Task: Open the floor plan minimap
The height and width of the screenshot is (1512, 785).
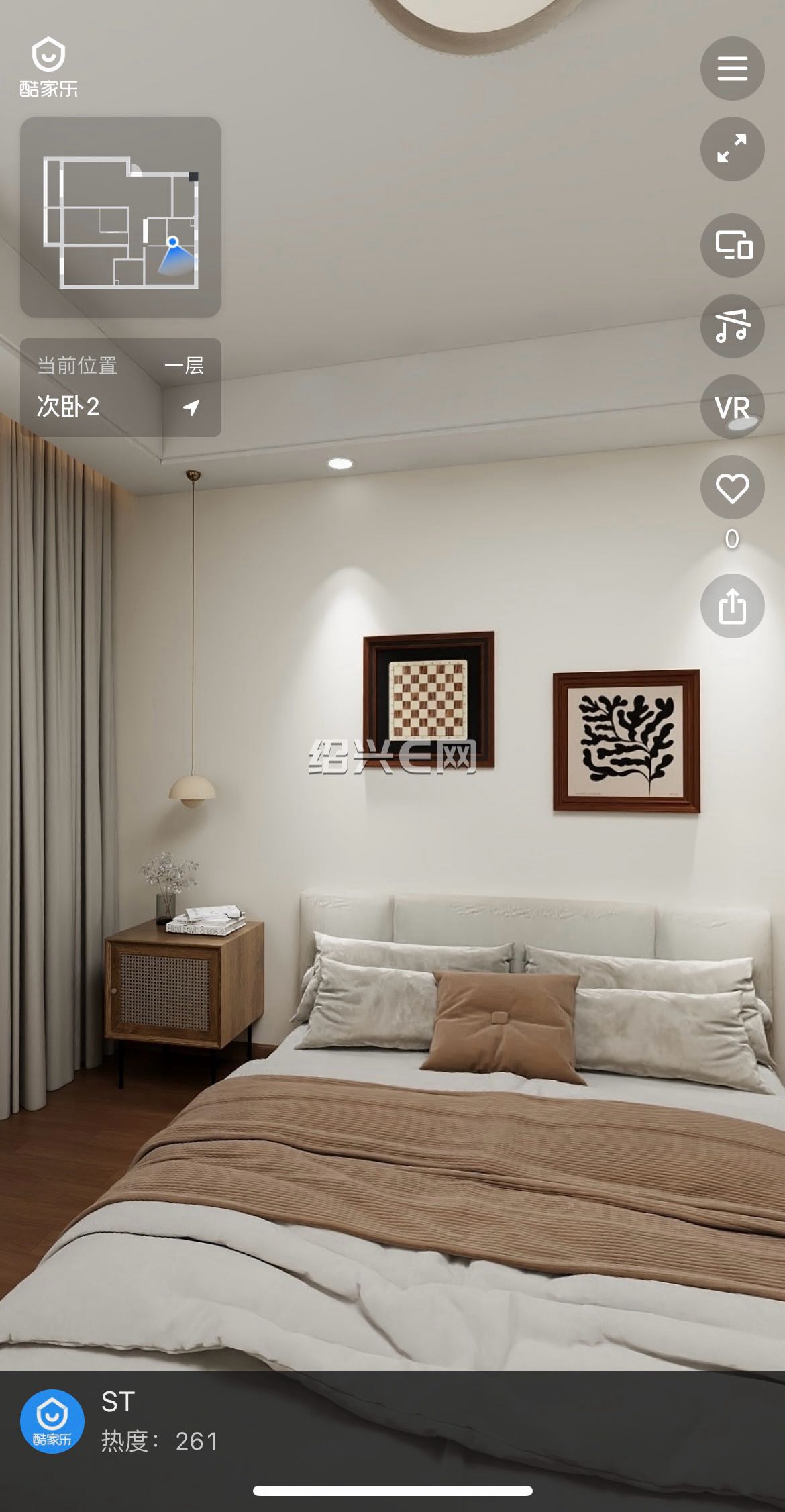Action: pyautogui.click(x=121, y=217)
